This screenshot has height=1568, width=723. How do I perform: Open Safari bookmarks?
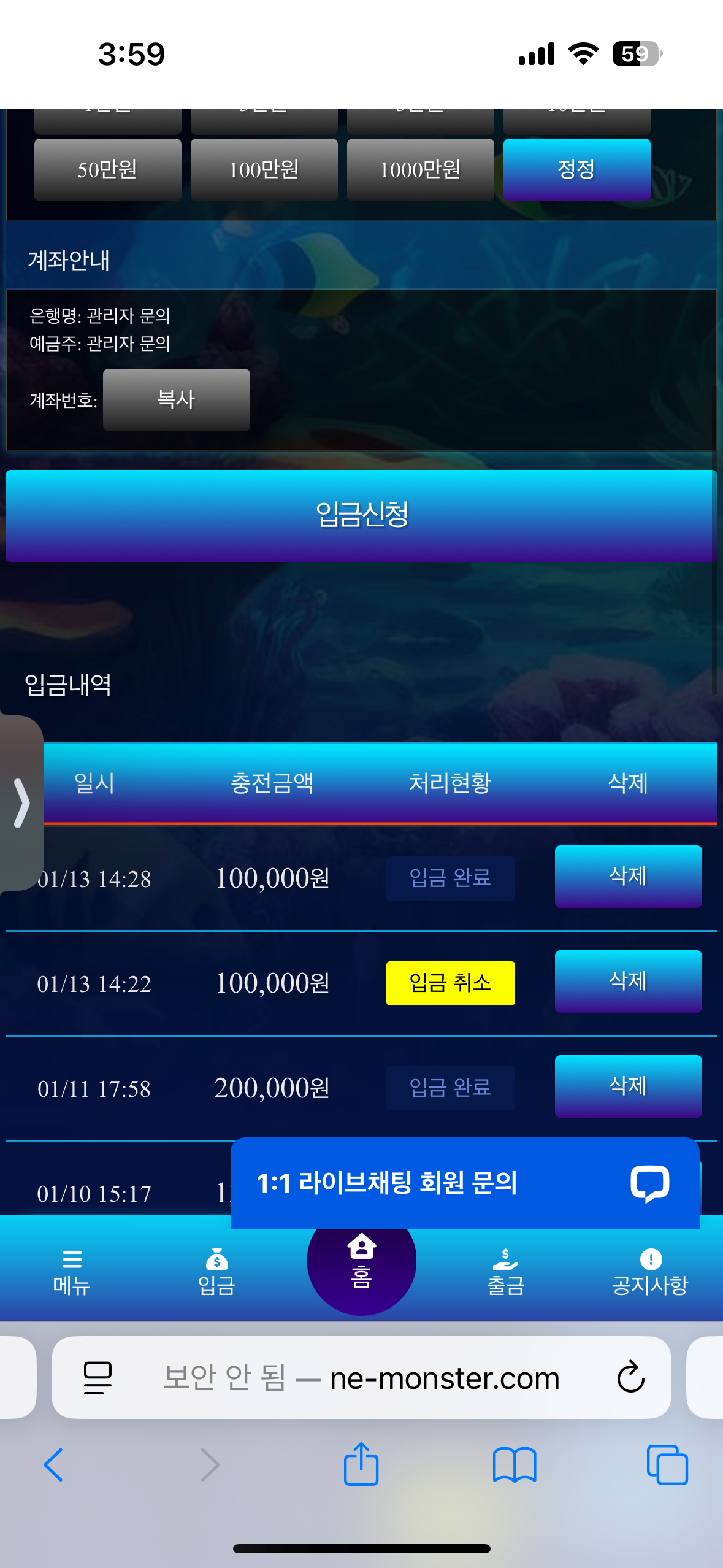[514, 1465]
